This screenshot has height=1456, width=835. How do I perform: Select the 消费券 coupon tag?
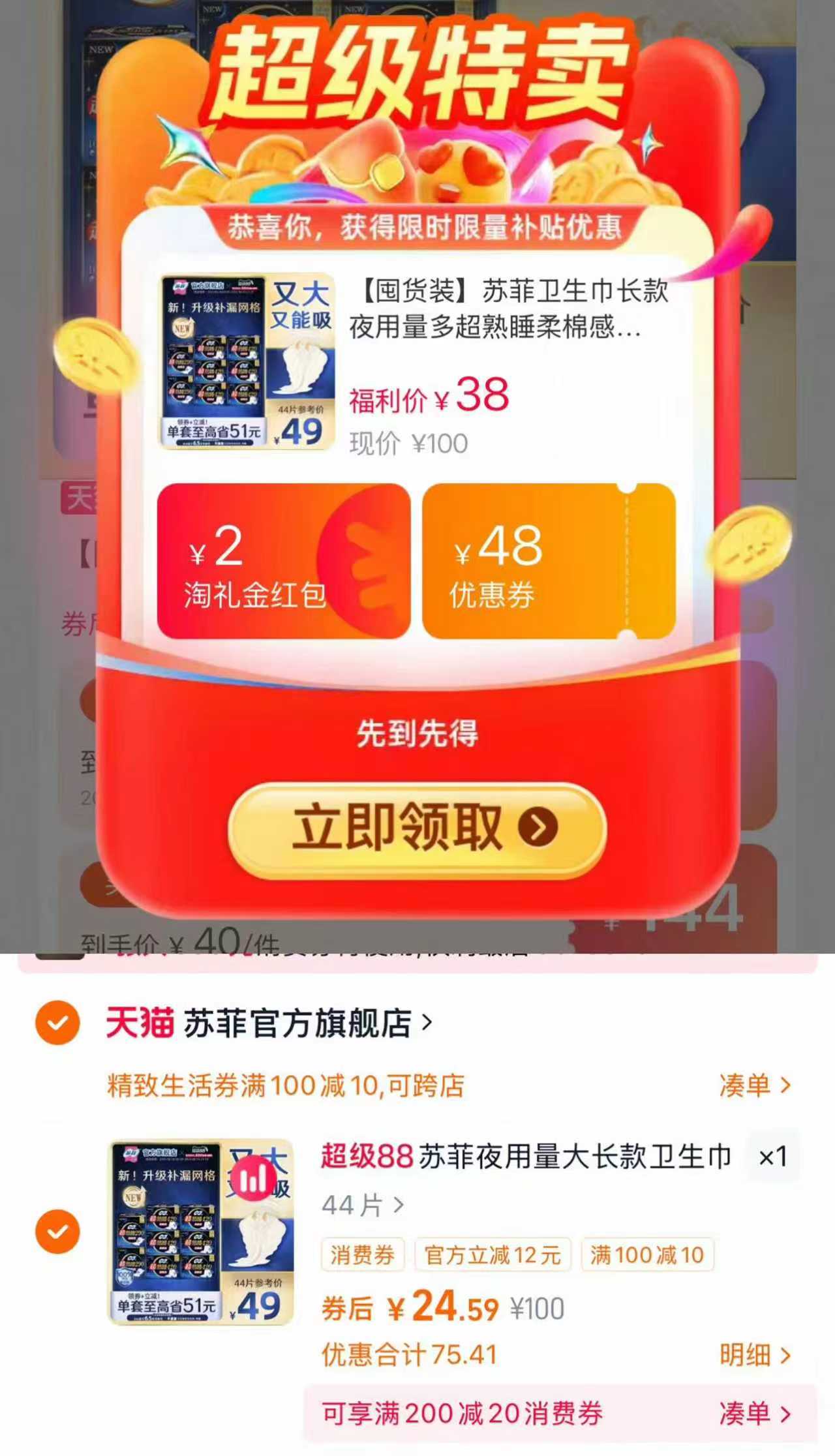coord(362,1256)
